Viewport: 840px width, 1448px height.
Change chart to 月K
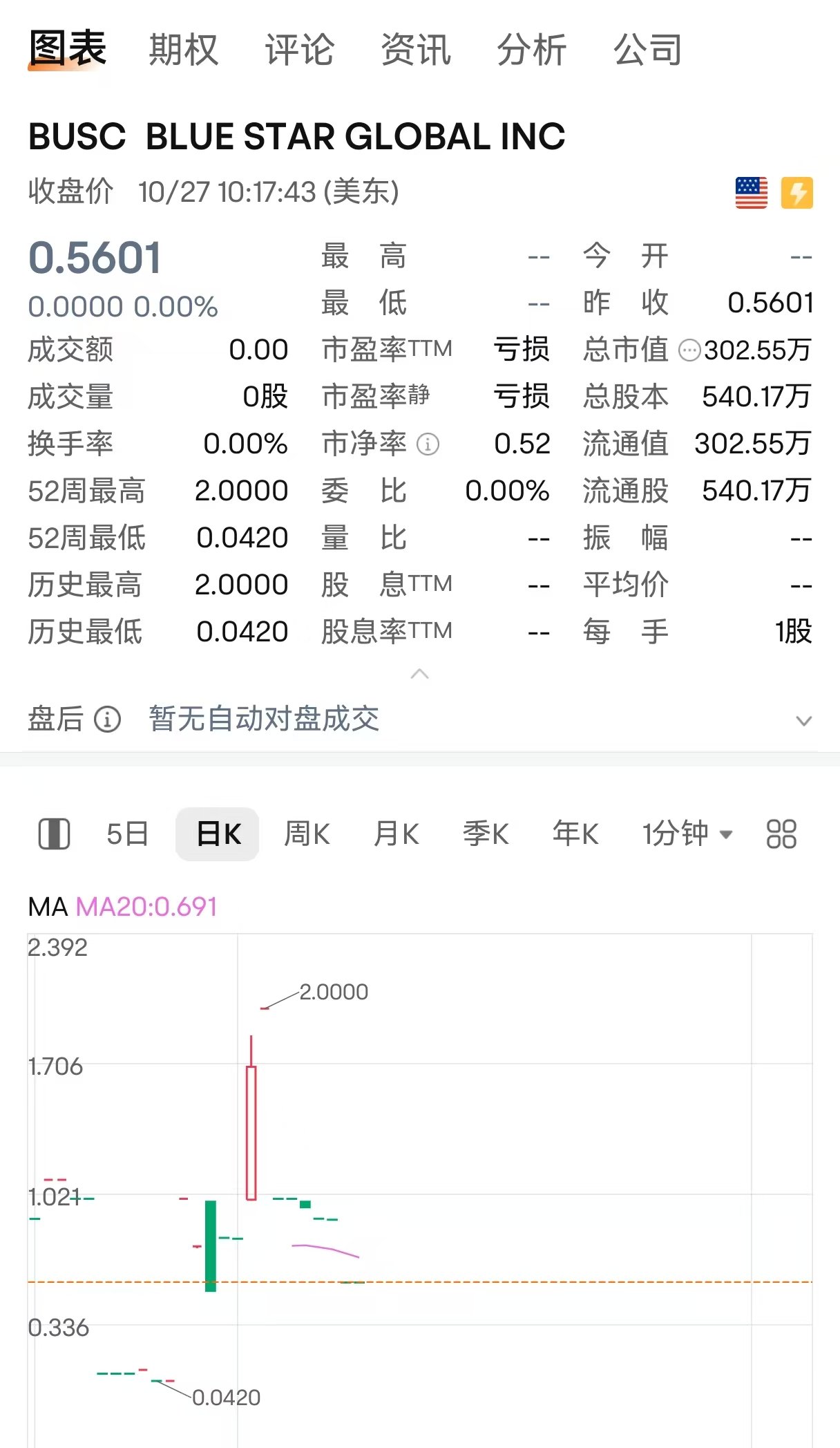396,834
